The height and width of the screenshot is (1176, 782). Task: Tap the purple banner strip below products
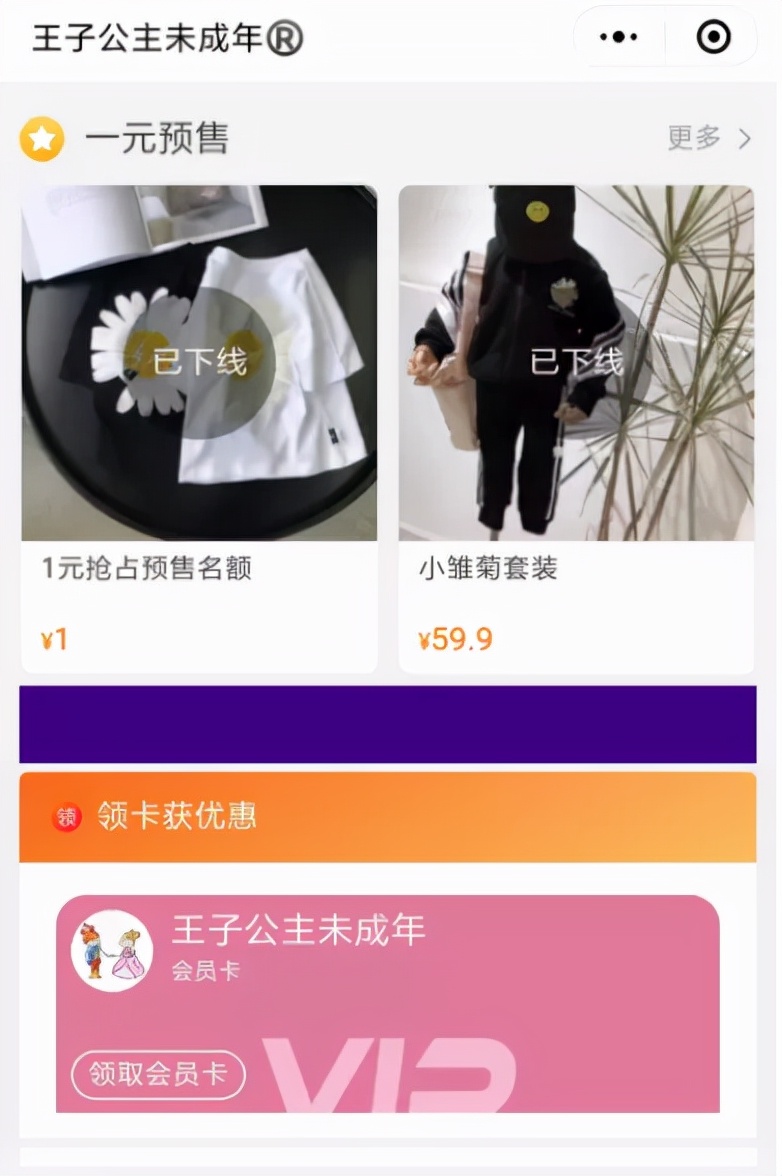[390, 724]
